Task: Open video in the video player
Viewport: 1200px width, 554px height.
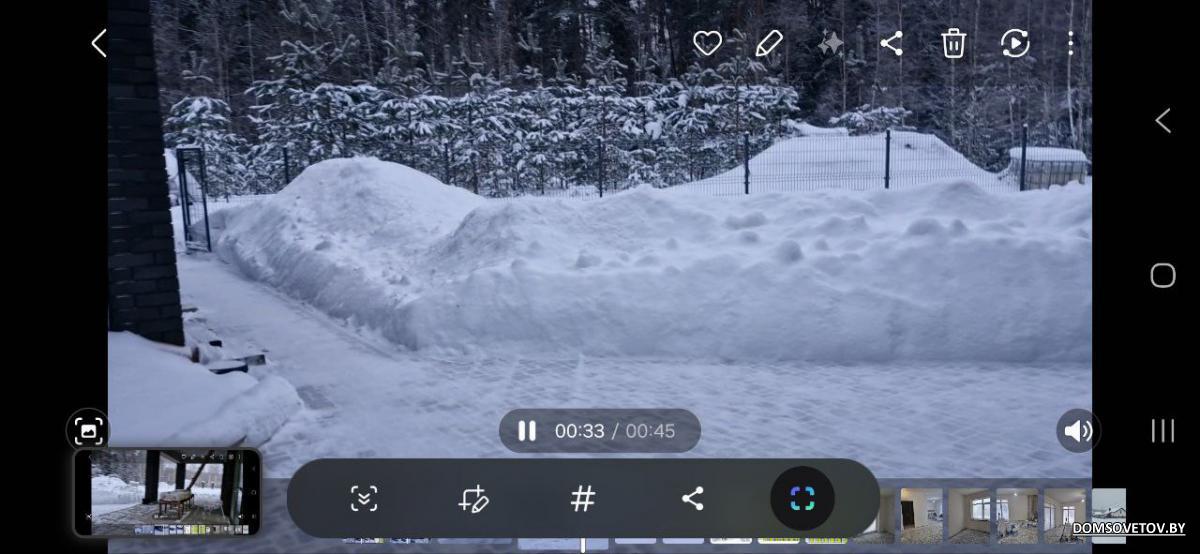Action: pos(1015,43)
